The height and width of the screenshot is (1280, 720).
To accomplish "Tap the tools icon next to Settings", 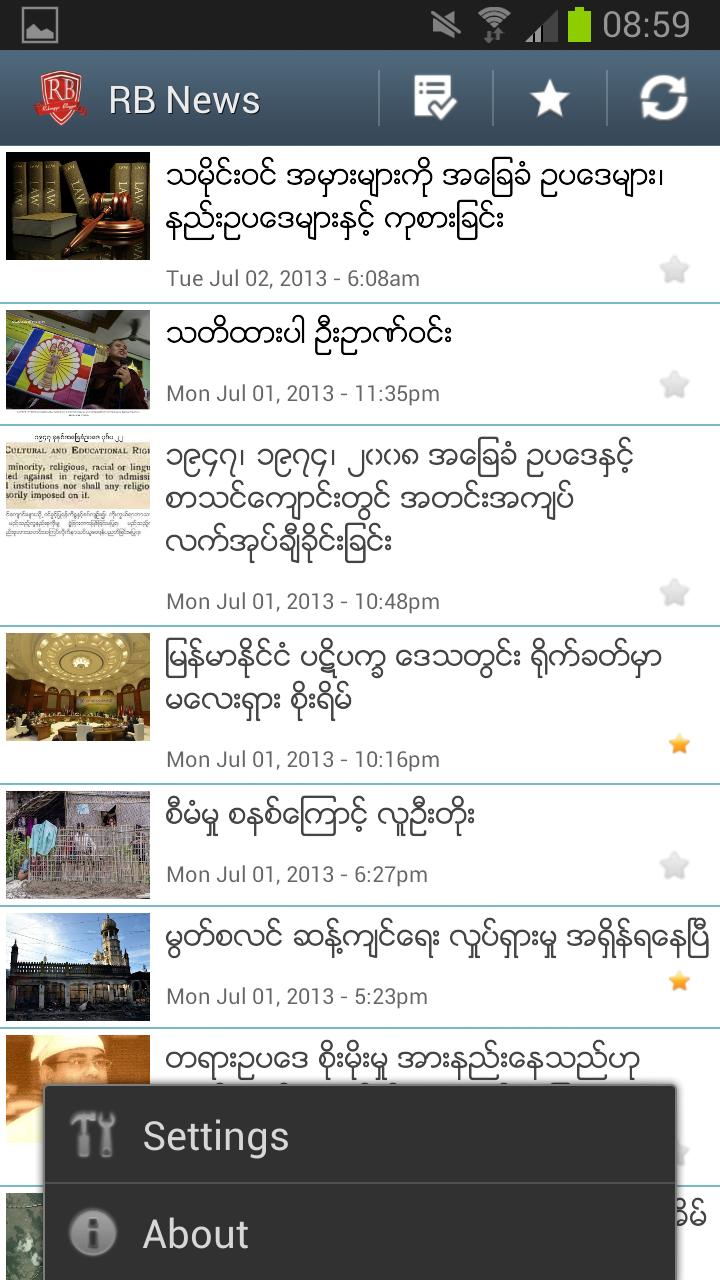I will tap(95, 1134).
